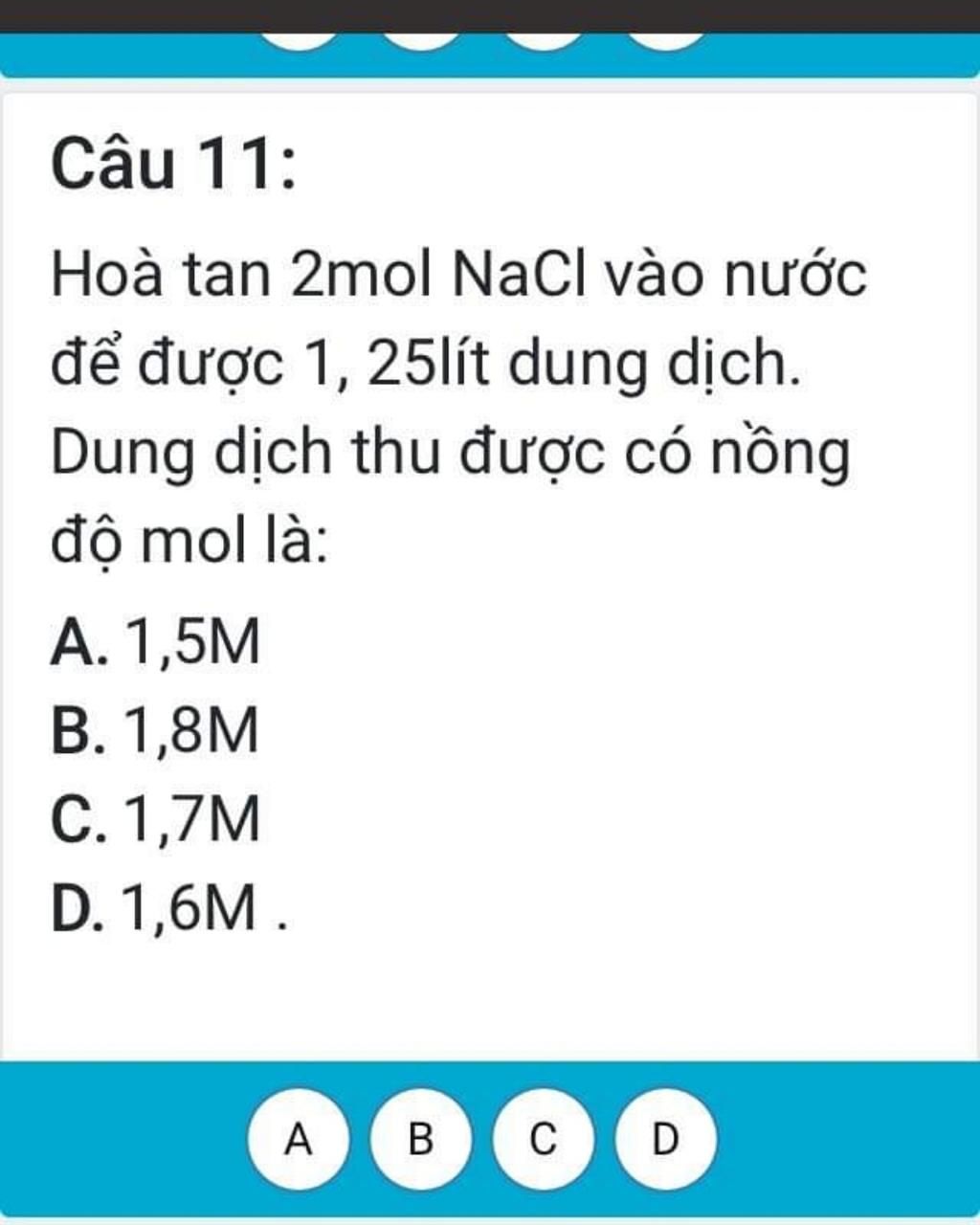Viewport: 980px width, 1225px height.
Task: Select answer A for question 11
Action: coord(299,1140)
